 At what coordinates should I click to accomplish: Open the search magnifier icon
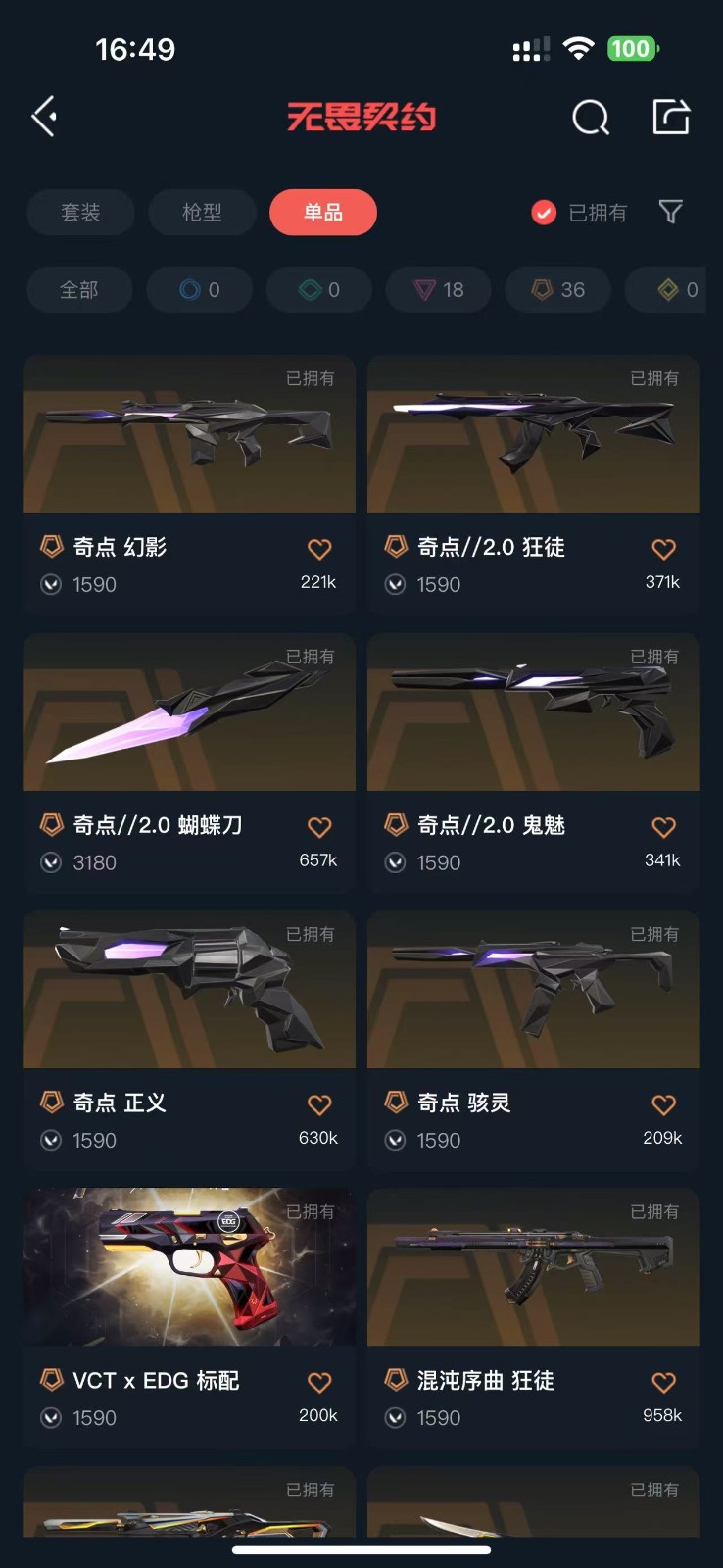tap(590, 118)
